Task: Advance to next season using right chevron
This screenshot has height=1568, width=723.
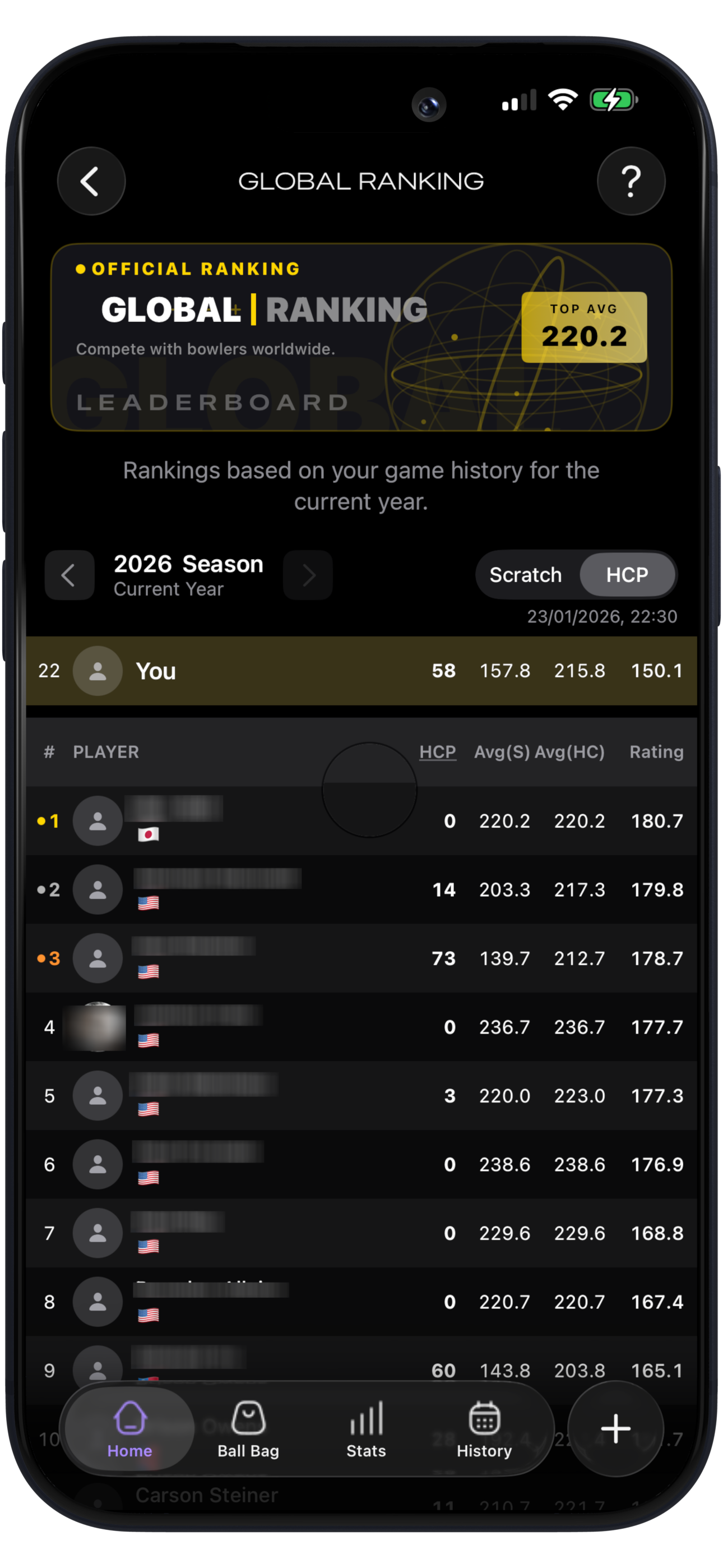Action: click(x=308, y=575)
